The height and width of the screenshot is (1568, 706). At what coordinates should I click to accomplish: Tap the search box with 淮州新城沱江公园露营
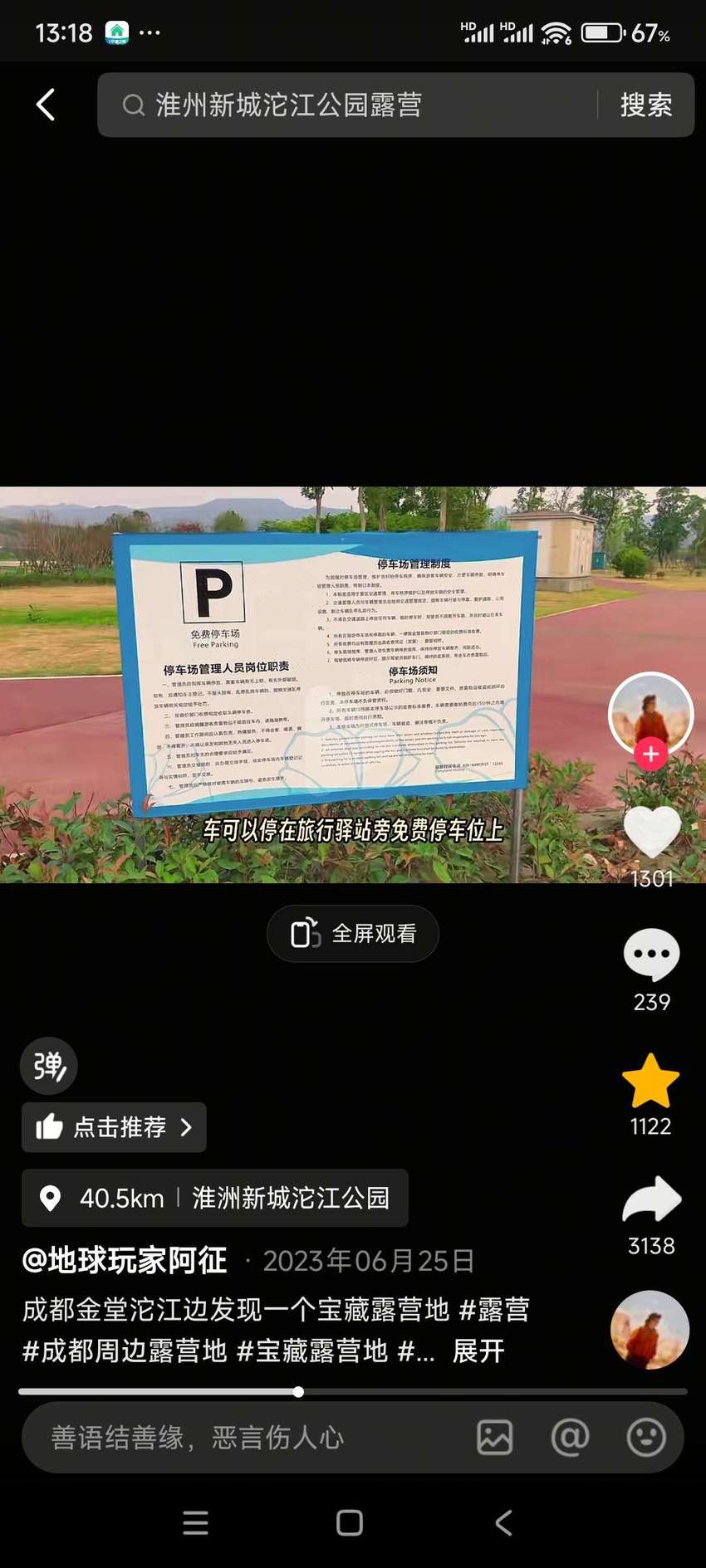point(347,105)
